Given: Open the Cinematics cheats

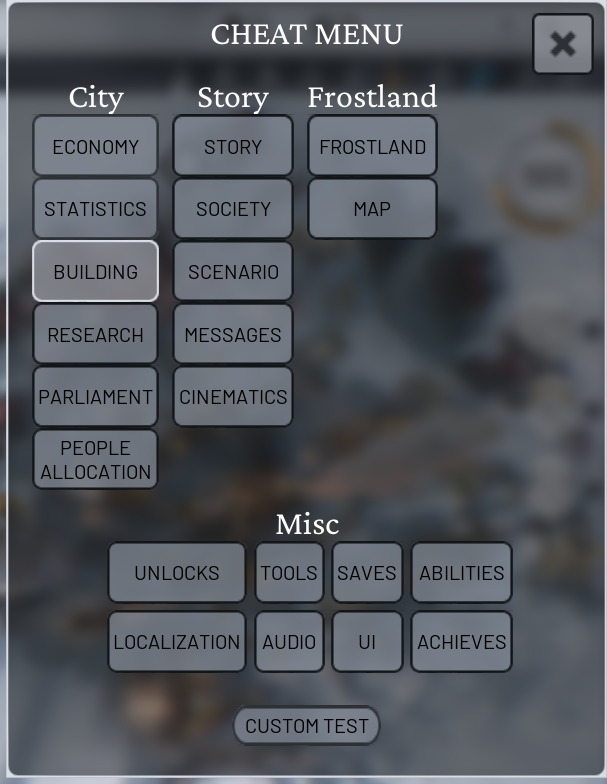Looking at the screenshot, I should [233, 397].
